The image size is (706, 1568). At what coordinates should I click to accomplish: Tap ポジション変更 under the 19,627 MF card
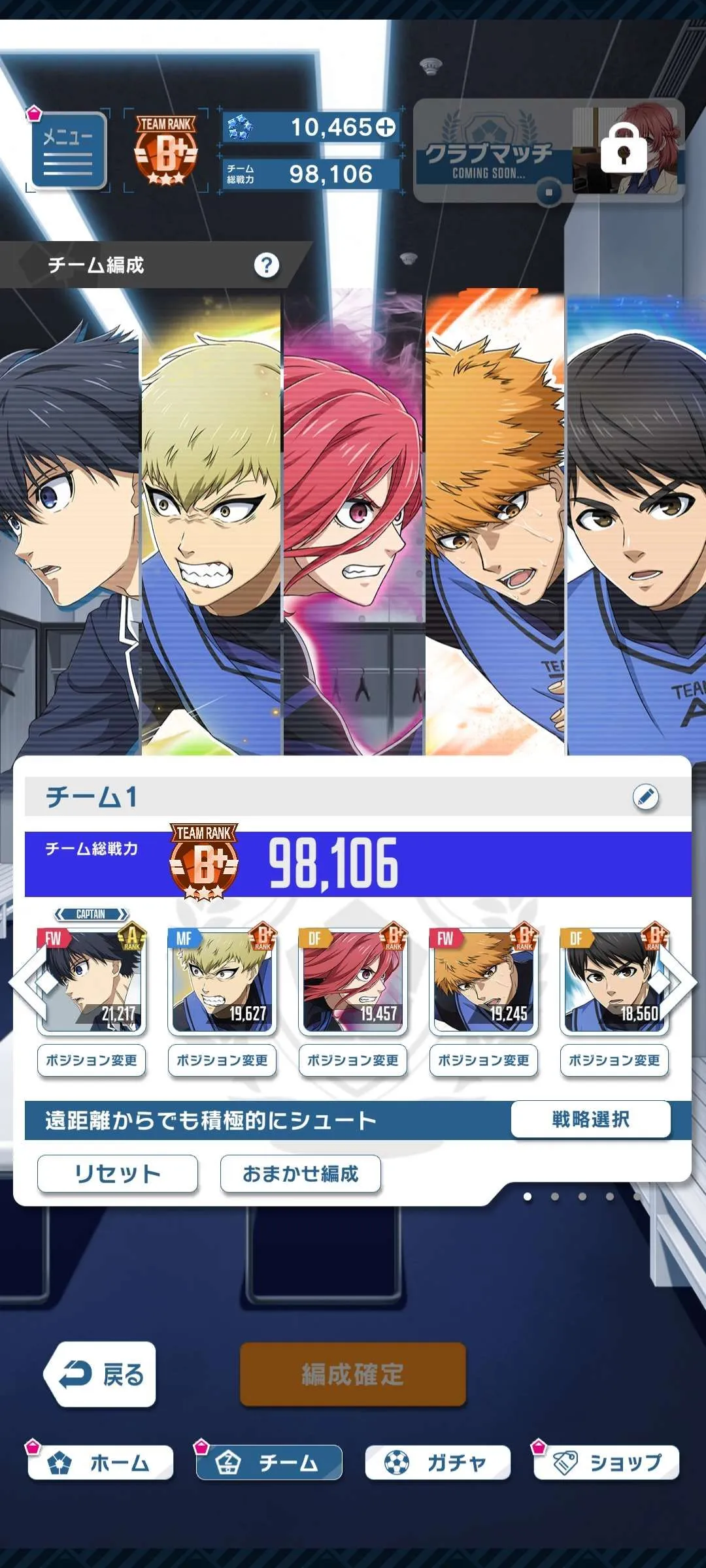pyautogui.click(x=222, y=1060)
